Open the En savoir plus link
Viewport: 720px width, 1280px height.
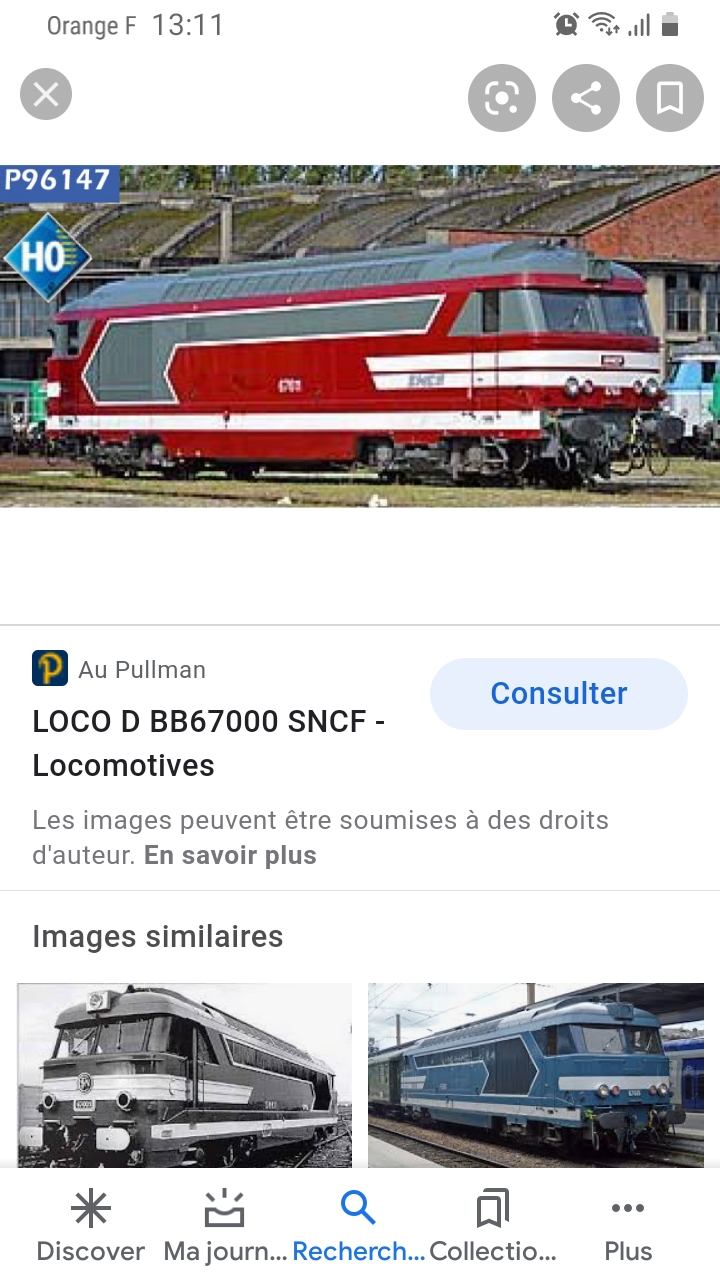(230, 856)
